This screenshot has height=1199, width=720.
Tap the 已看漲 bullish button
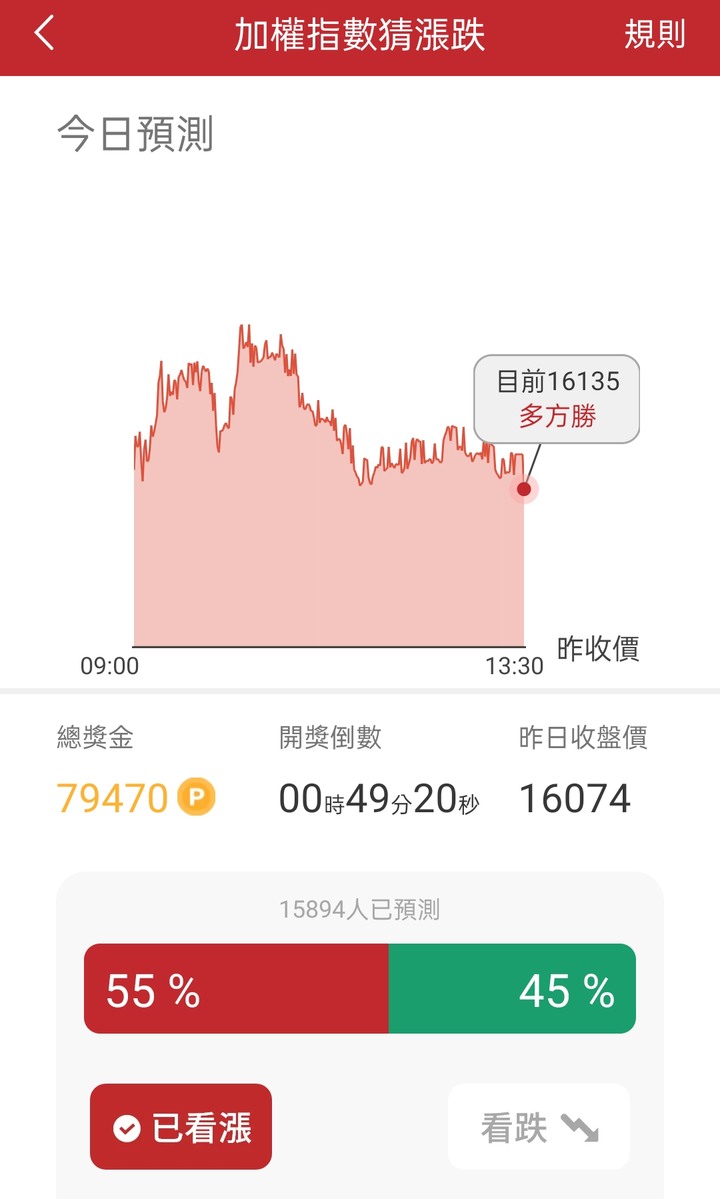pyautogui.click(x=181, y=1126)
